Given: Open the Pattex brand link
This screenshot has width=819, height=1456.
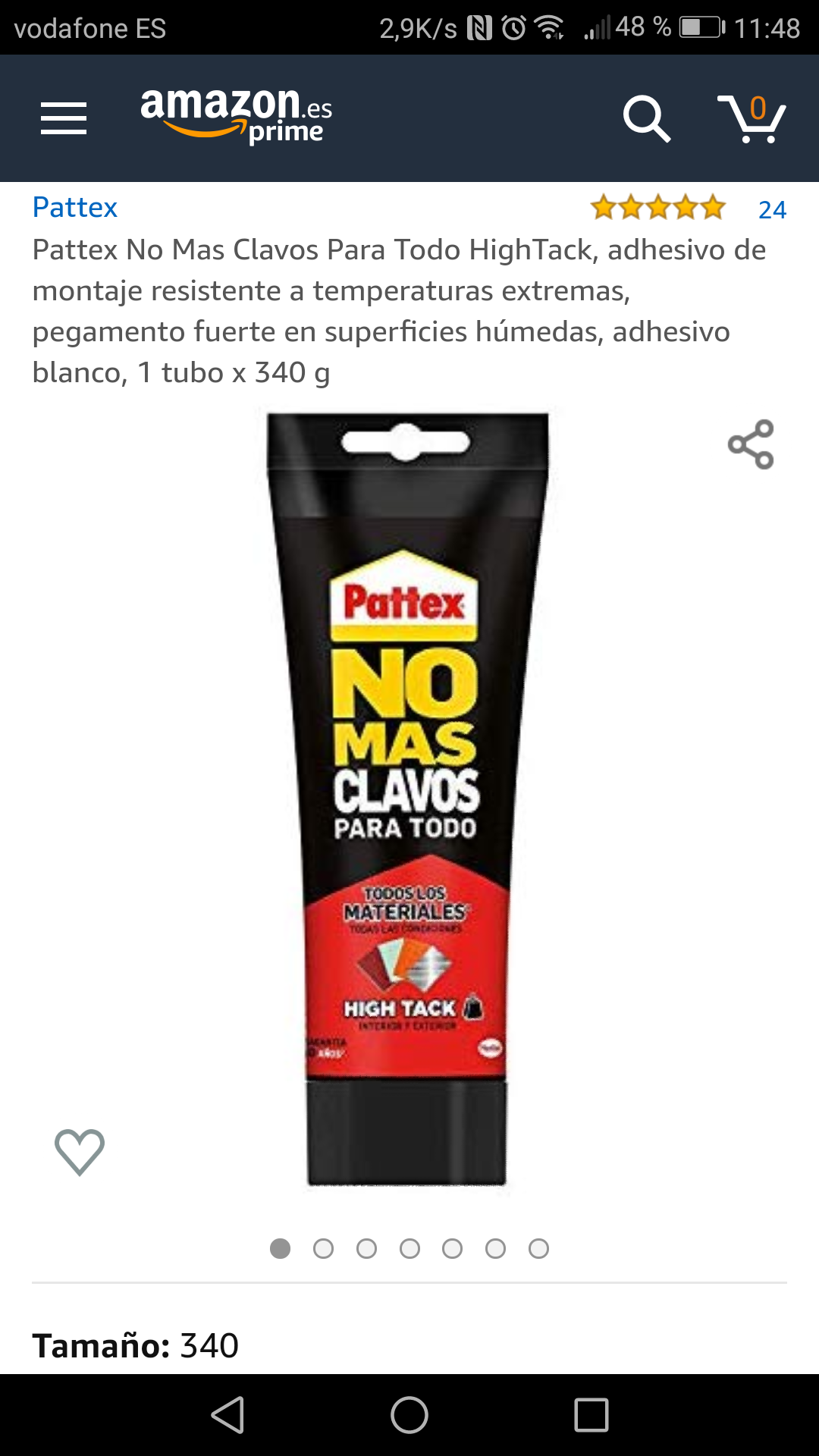Looking at the screenshot, I should pyautogui.click(x=75, y=207).
